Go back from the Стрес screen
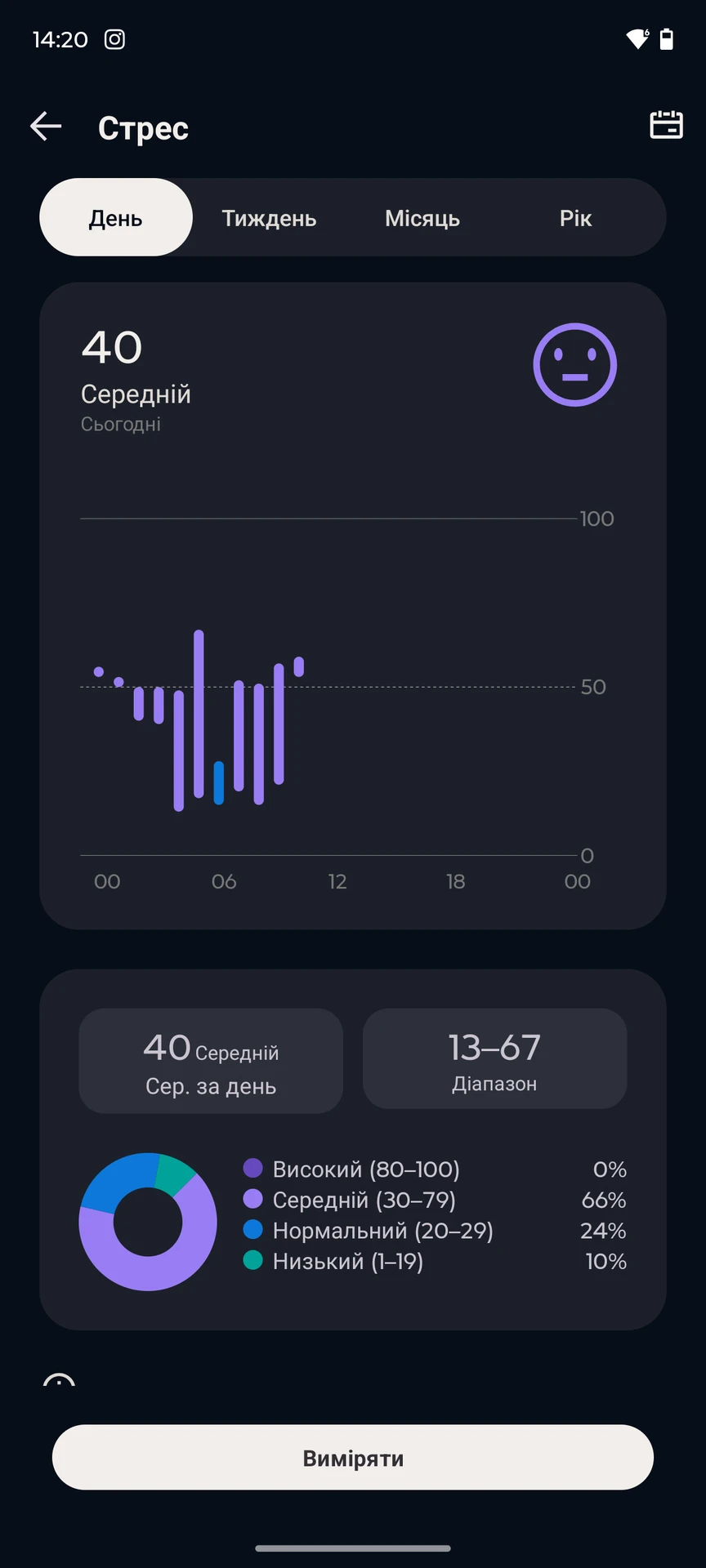 coord(46,126)
